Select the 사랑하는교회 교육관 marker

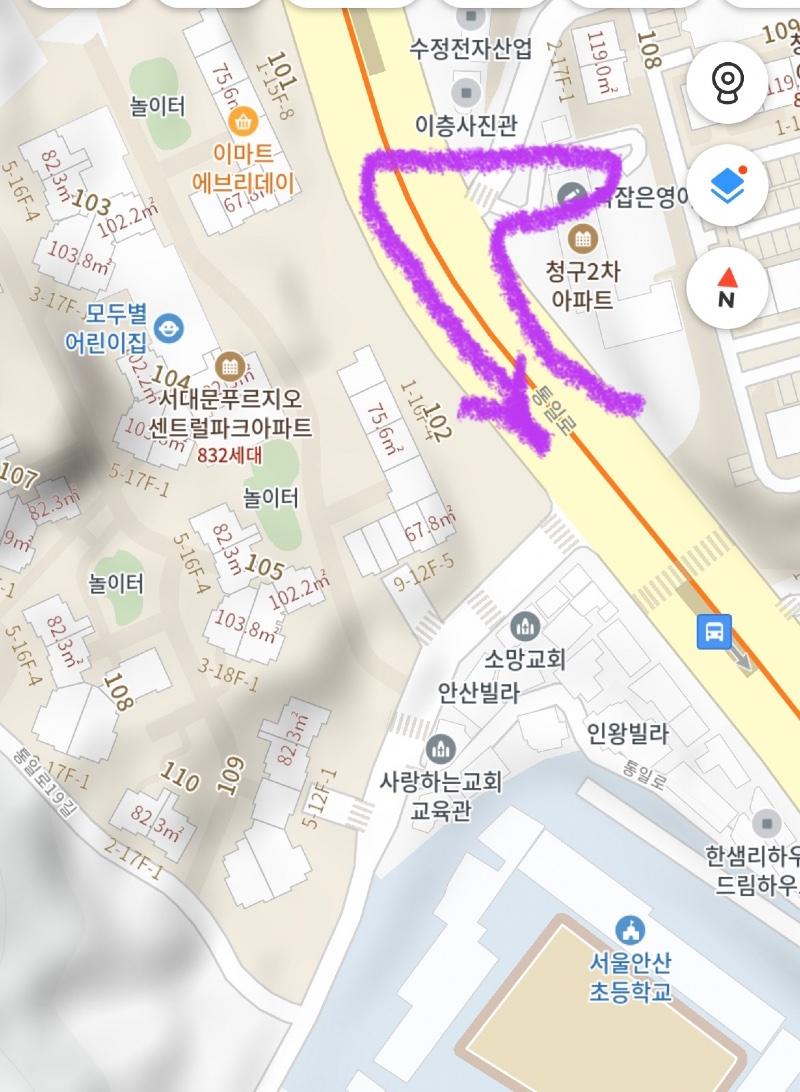pyautogui.click(x=441, y=747)
